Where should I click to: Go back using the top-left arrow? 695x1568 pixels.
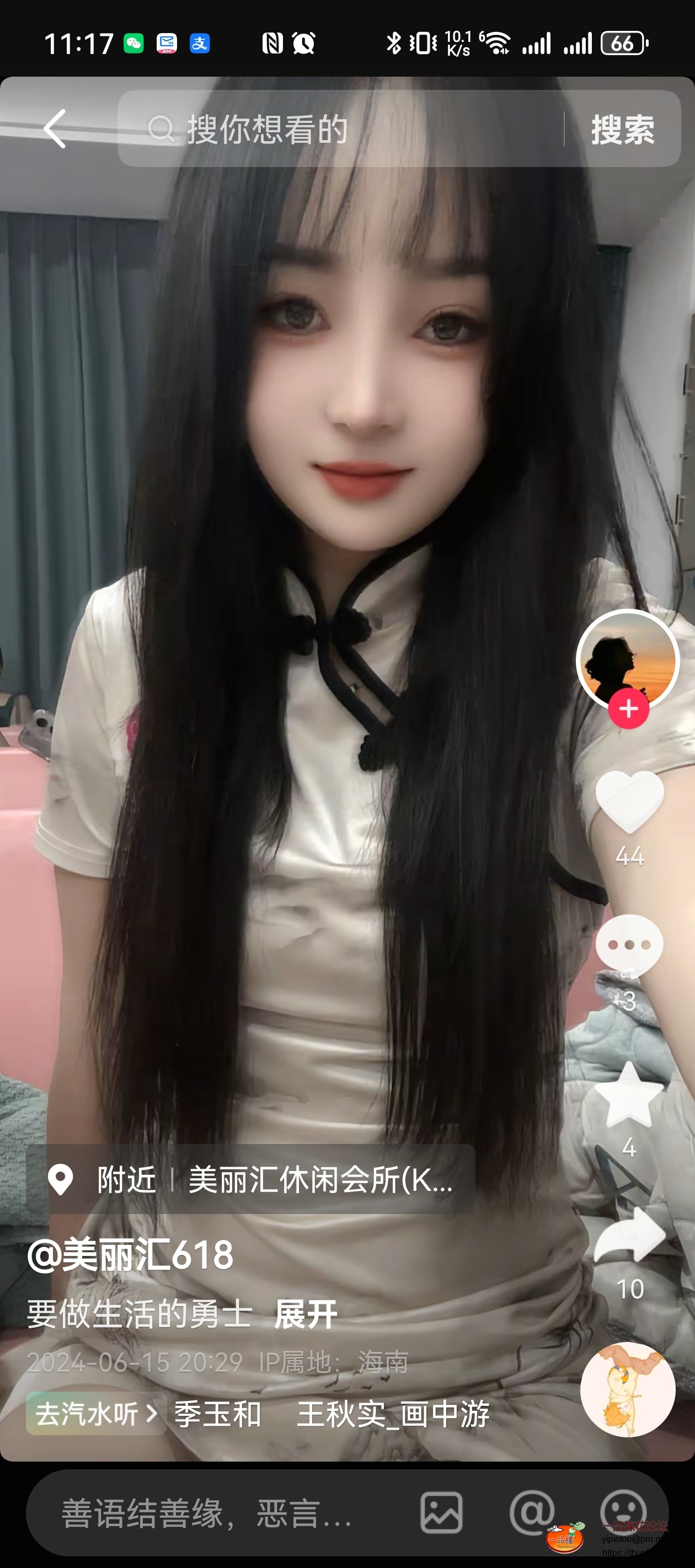click(55, 128)
